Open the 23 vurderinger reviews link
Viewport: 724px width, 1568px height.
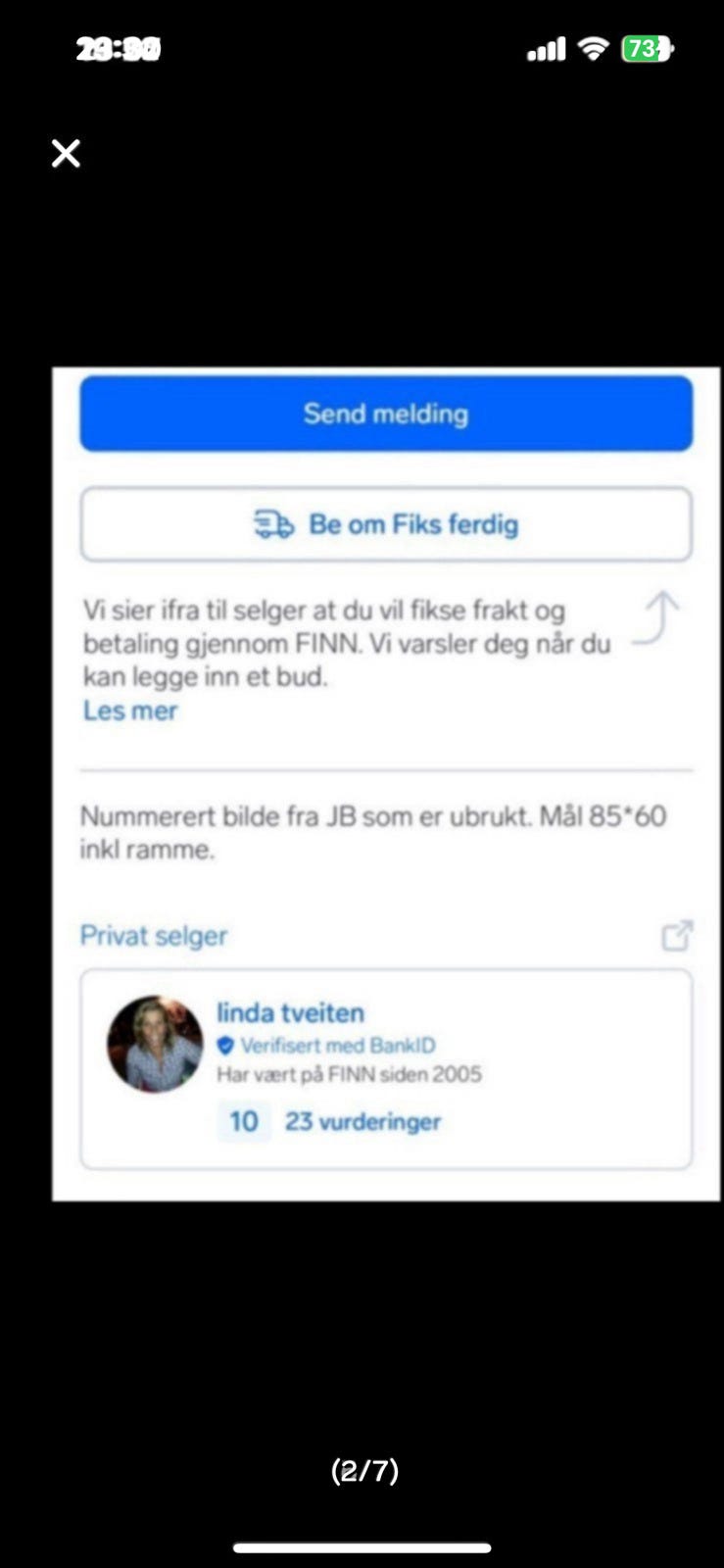point(363,1121)
